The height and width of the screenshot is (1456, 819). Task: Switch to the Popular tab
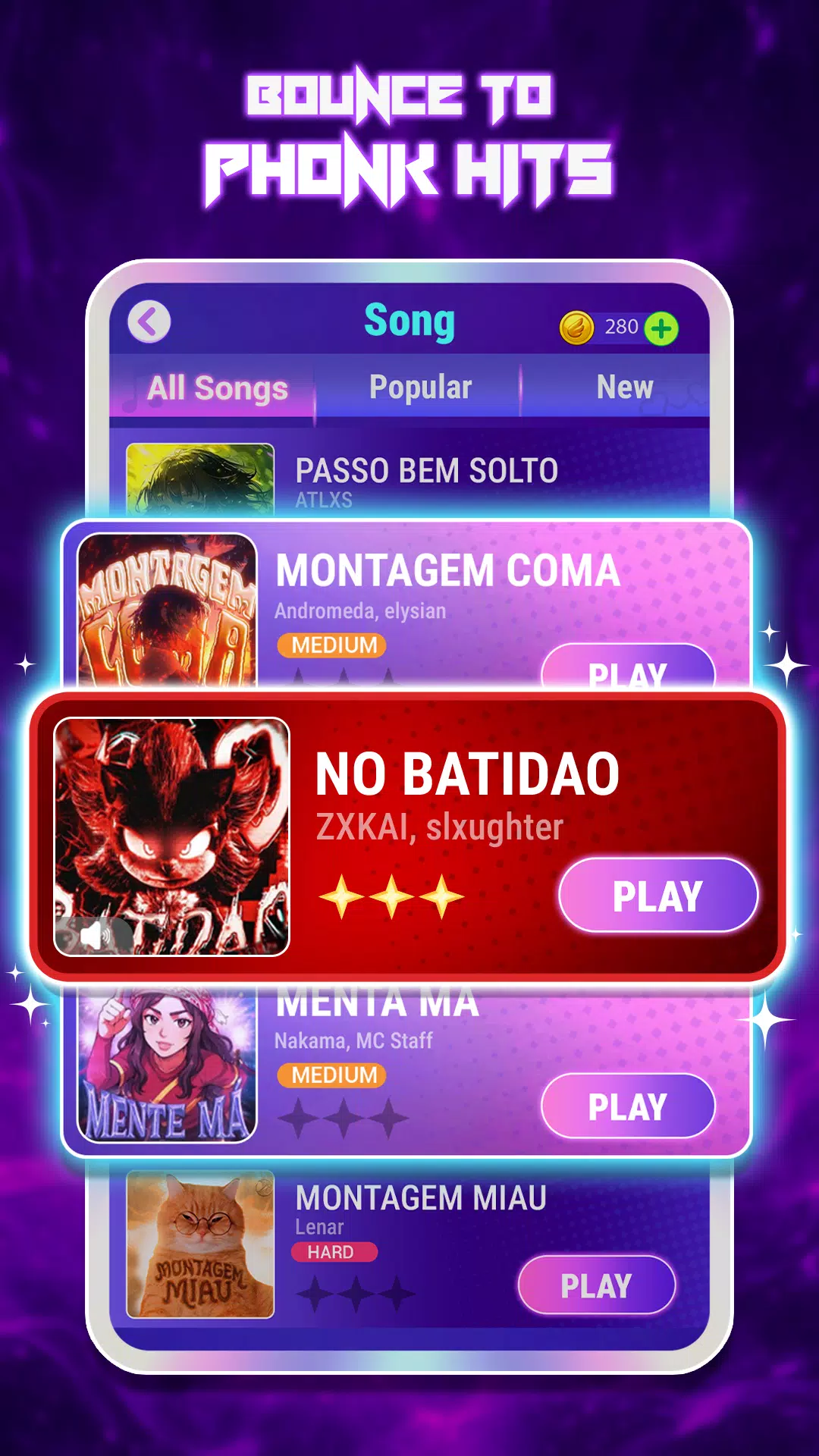point(419,387)
